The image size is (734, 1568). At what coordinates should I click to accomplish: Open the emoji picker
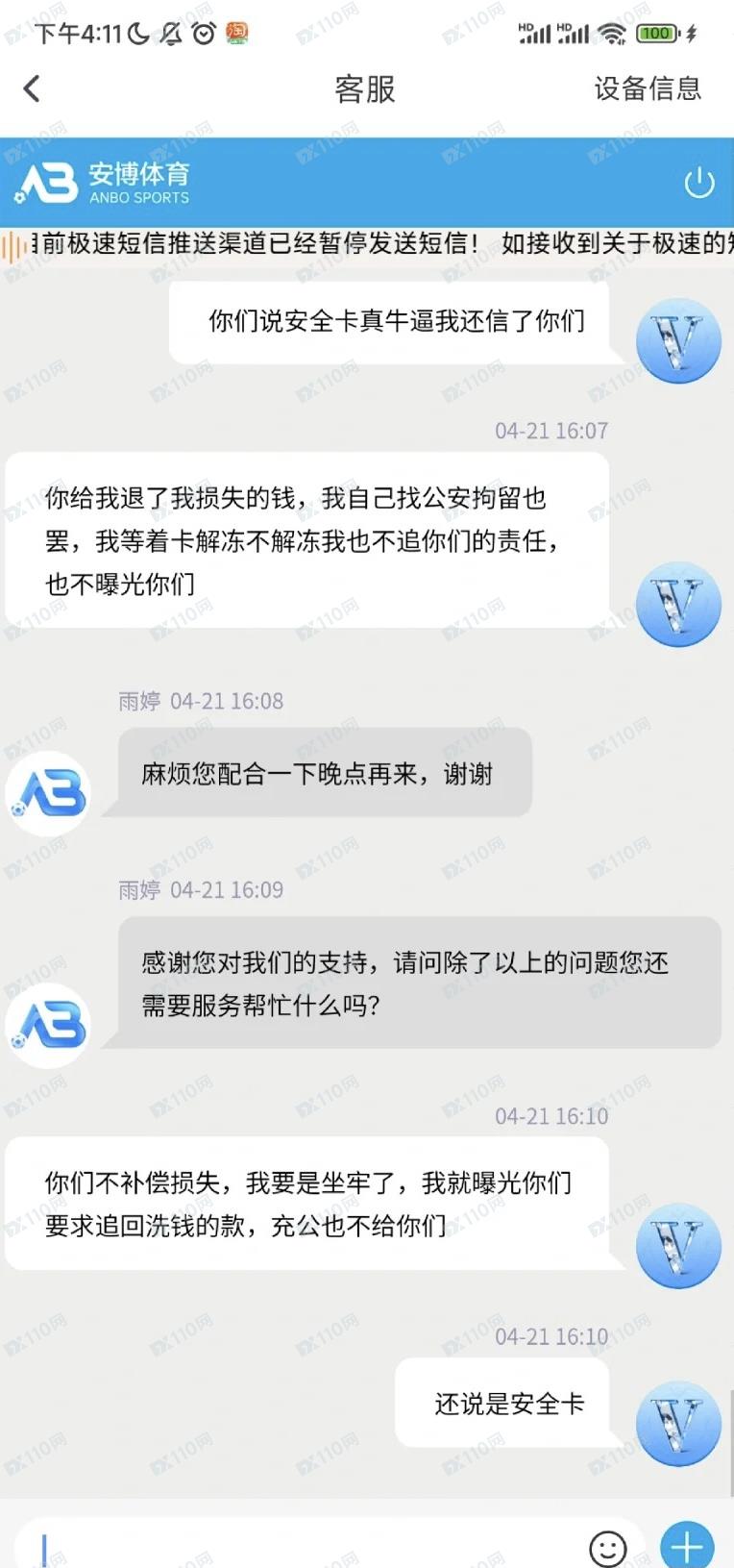click(x=607, y=1547)
